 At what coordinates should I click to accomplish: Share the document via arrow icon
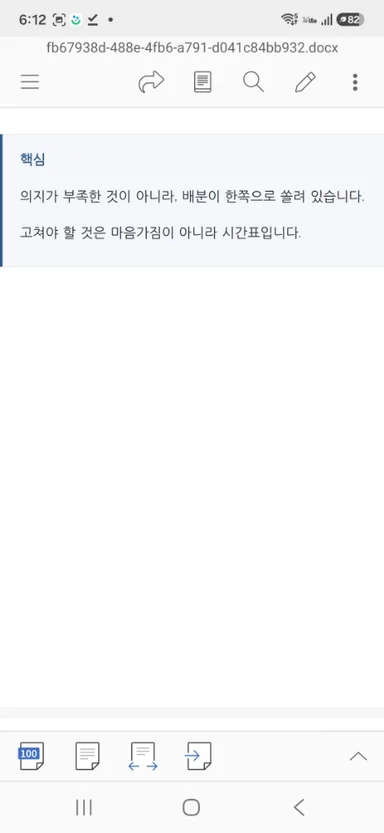point(151,82)
